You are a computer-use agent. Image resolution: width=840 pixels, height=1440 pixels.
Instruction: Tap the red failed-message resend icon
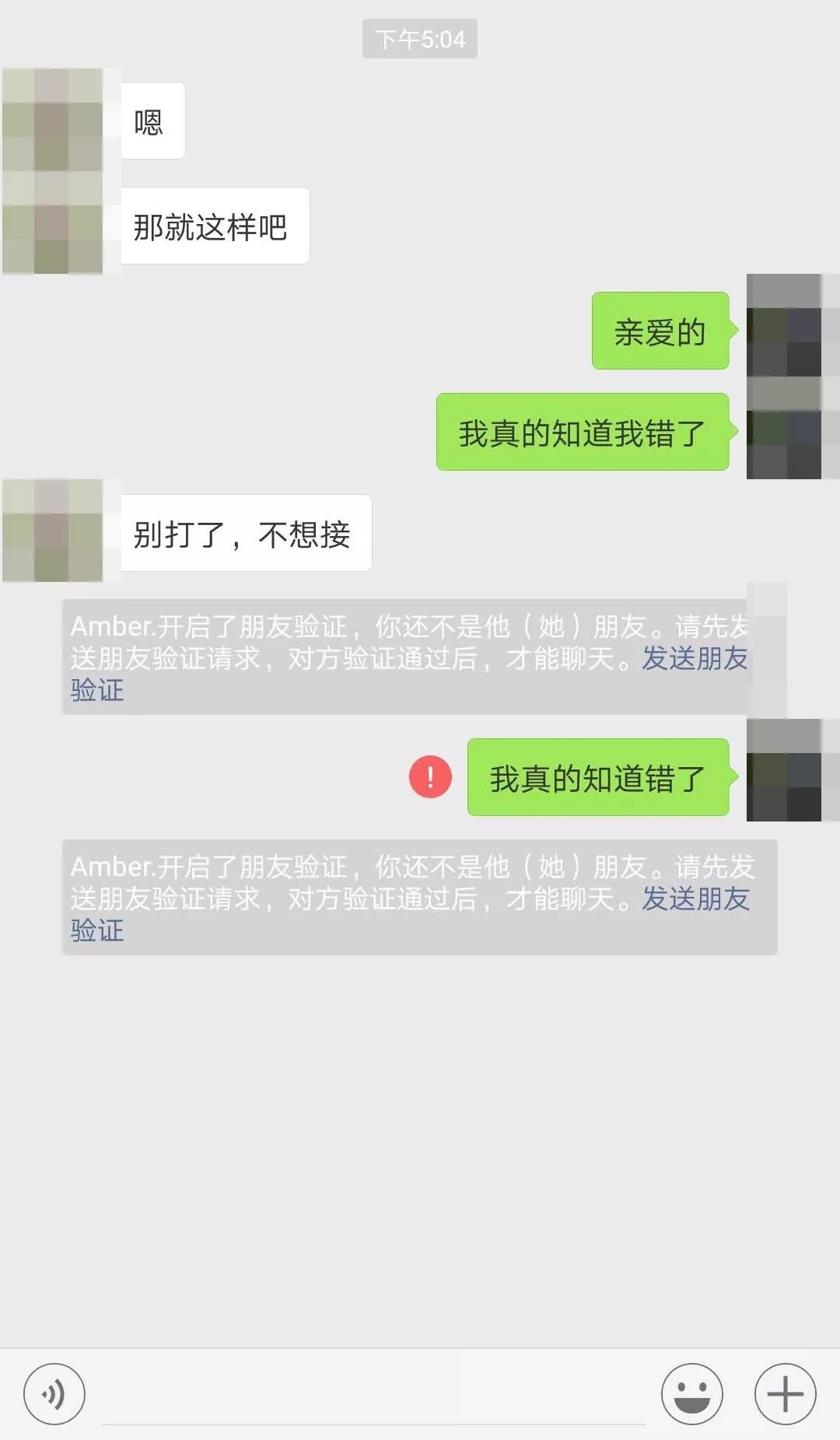(x=430, y=776)
